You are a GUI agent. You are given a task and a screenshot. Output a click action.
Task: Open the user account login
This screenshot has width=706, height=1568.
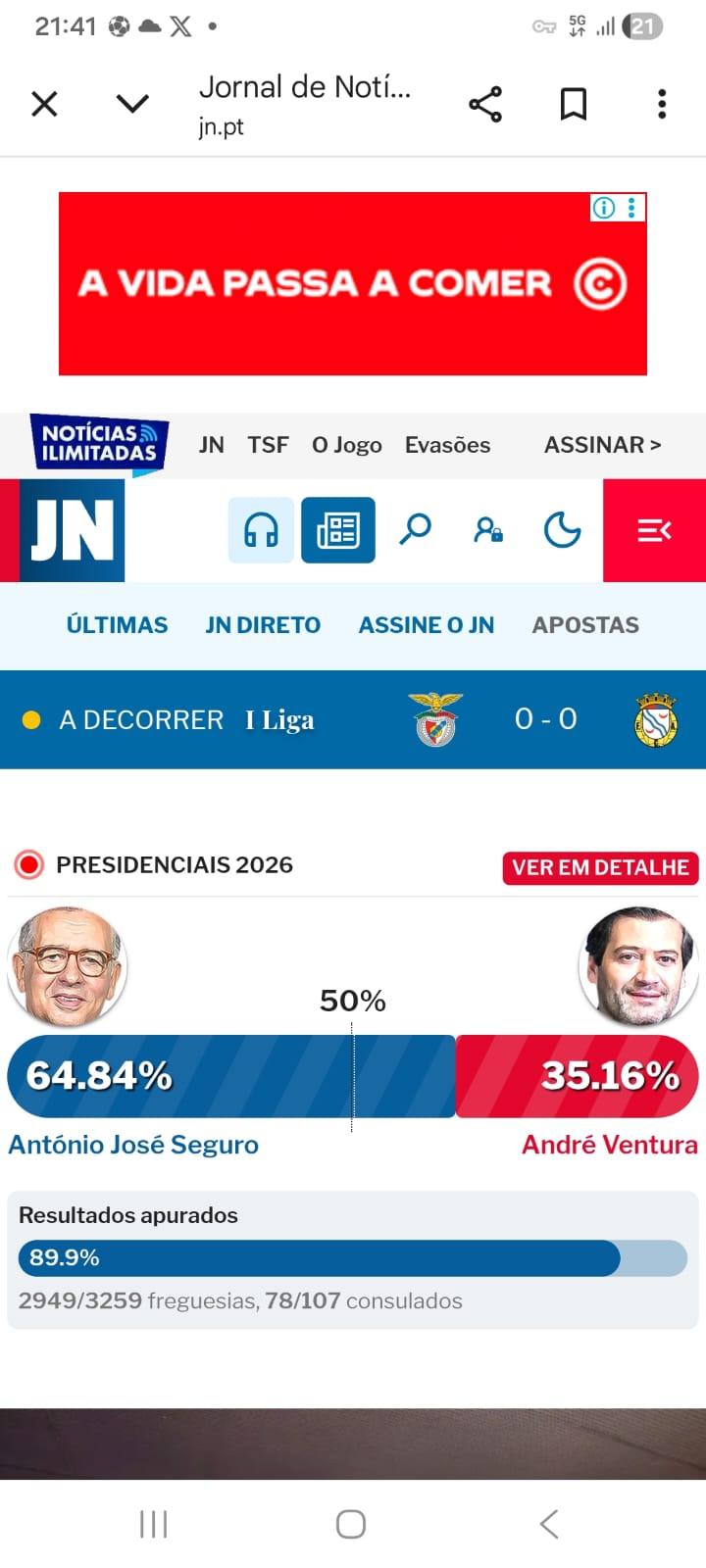pyautogui.click(x=488, y=530)
